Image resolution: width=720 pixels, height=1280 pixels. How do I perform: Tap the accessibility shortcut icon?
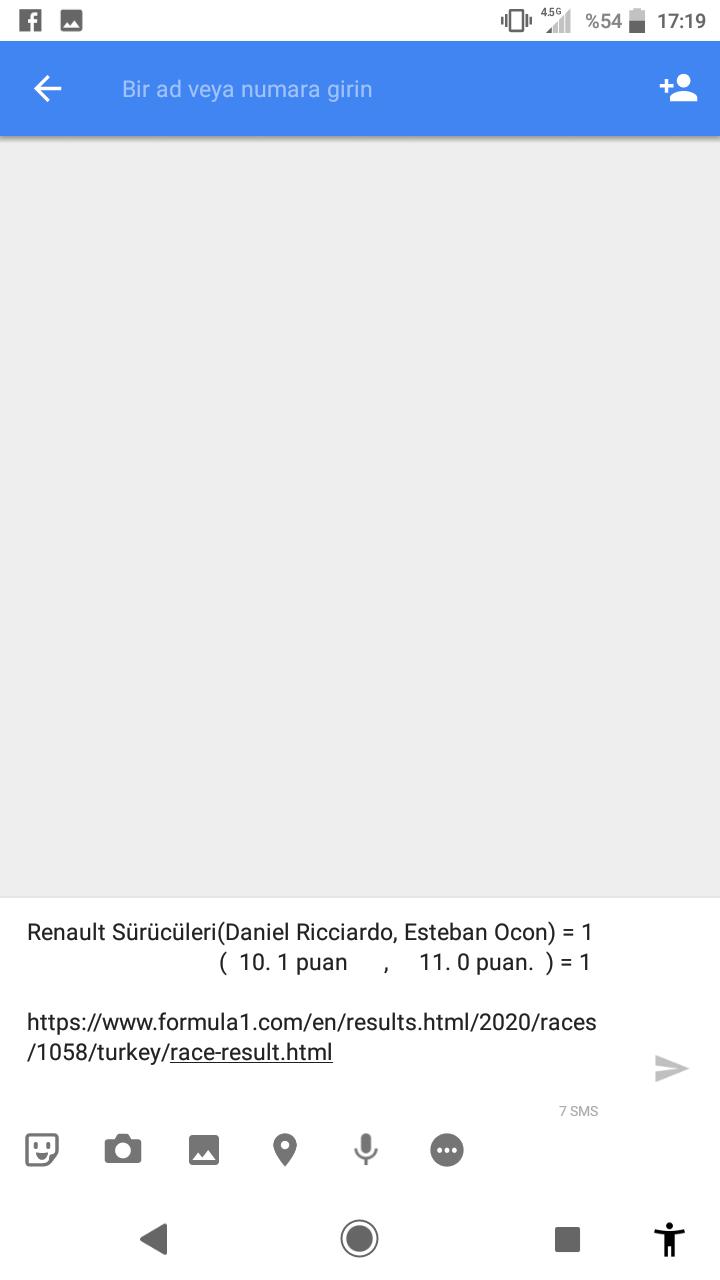(x=669, y=1239)
